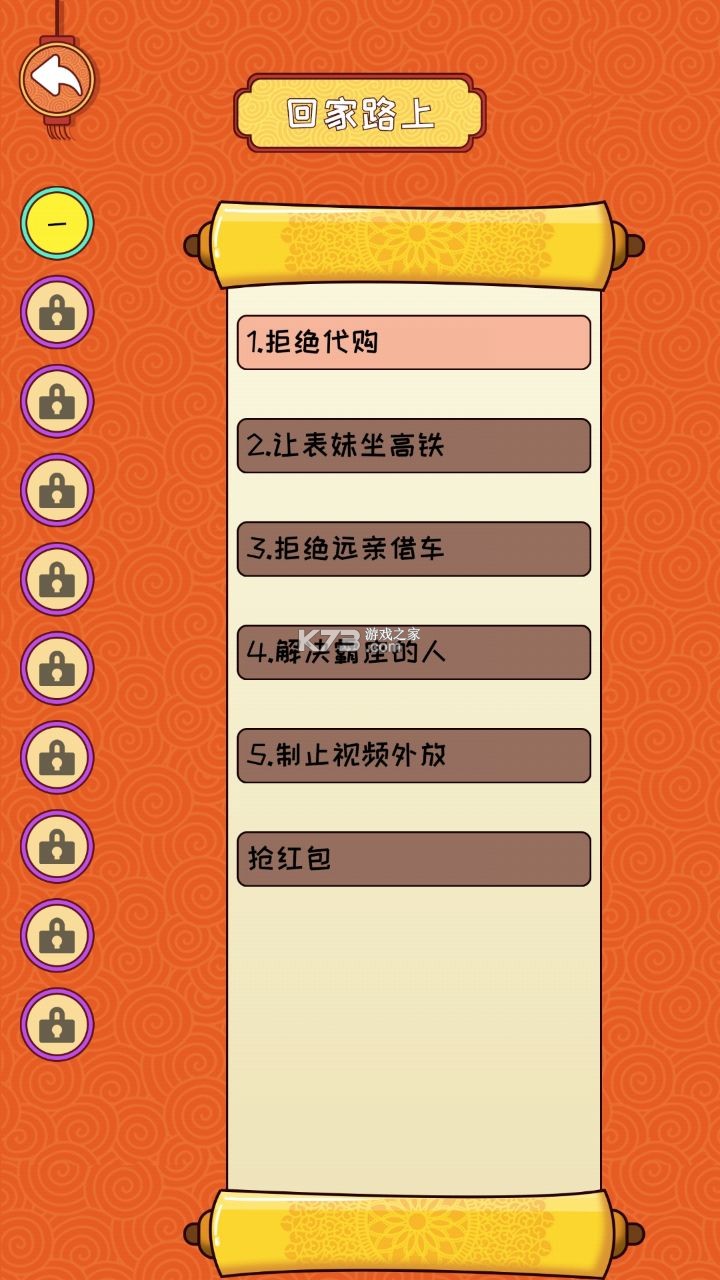Play level 5.制止视频外放
This screenshot has height=1280, width=720.
click(413, 756)
